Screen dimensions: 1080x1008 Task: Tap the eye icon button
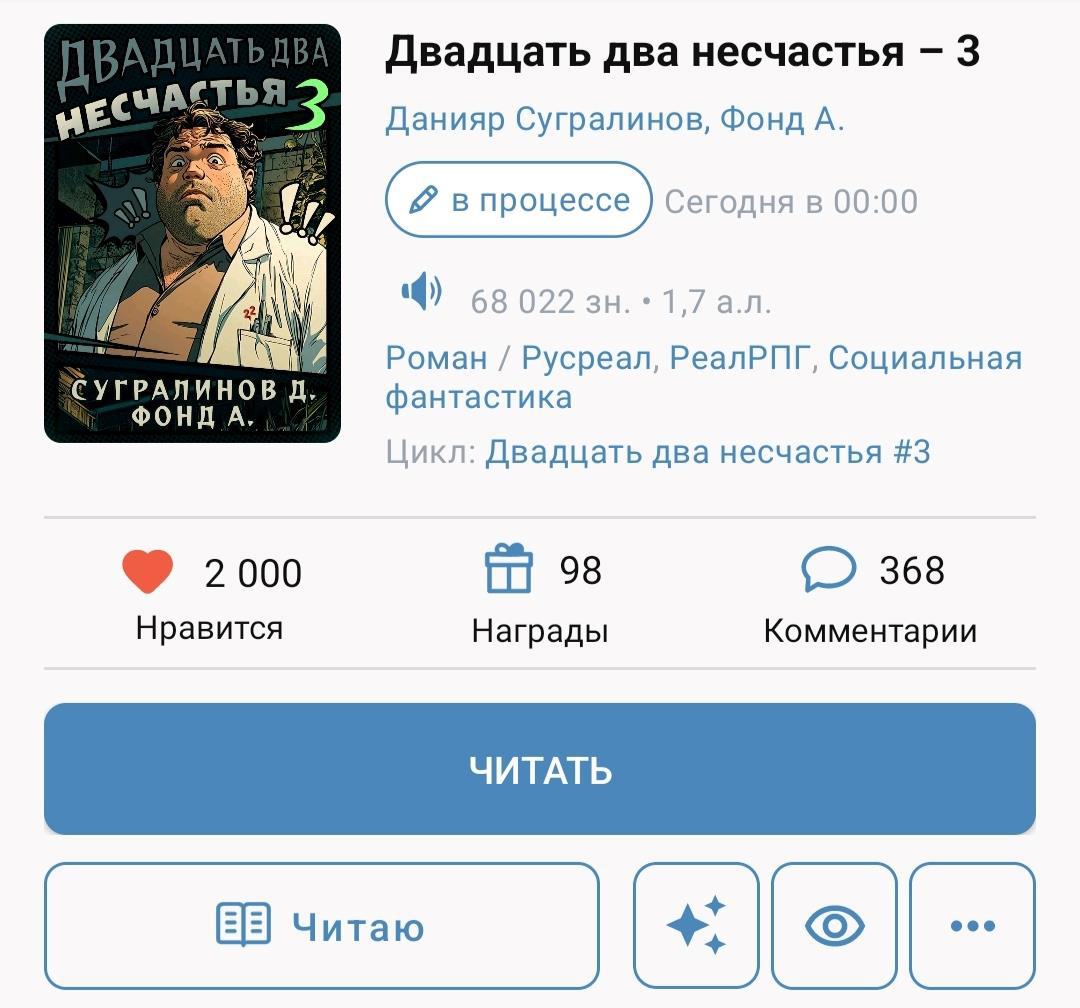point(835,926)
